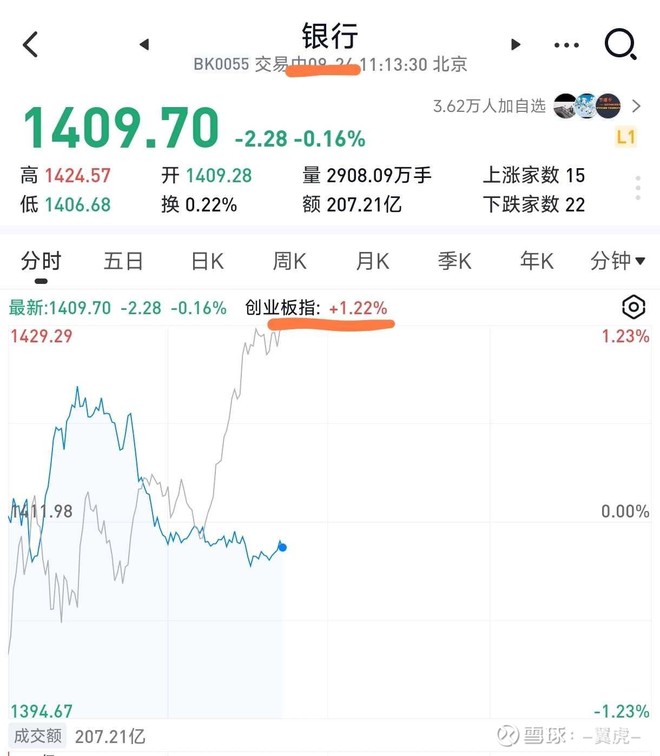Switch to the 月K chart tab
660x756 pixels.
(372, 261)
